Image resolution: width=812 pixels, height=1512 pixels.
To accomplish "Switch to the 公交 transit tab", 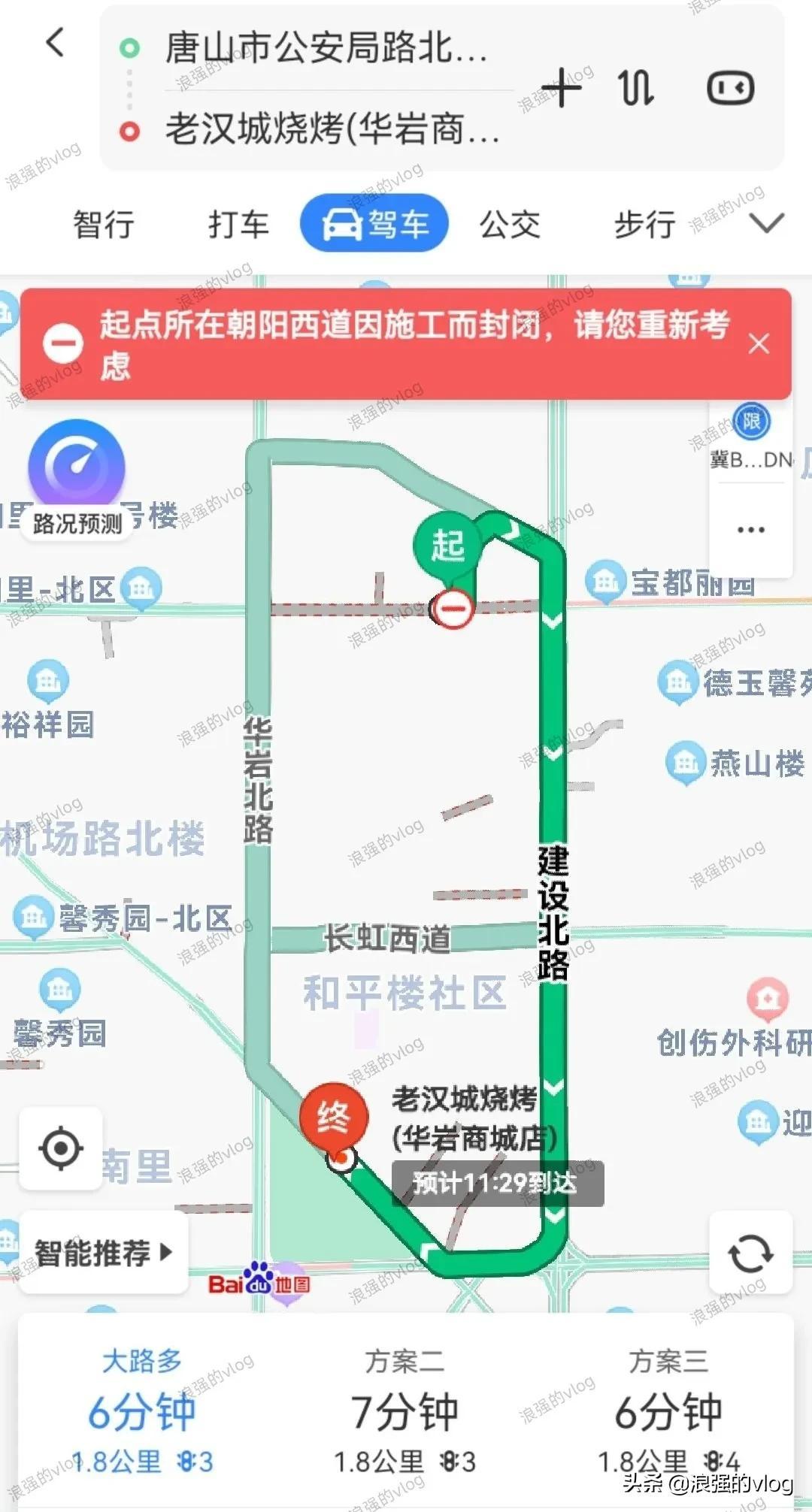I will point(510,224).
